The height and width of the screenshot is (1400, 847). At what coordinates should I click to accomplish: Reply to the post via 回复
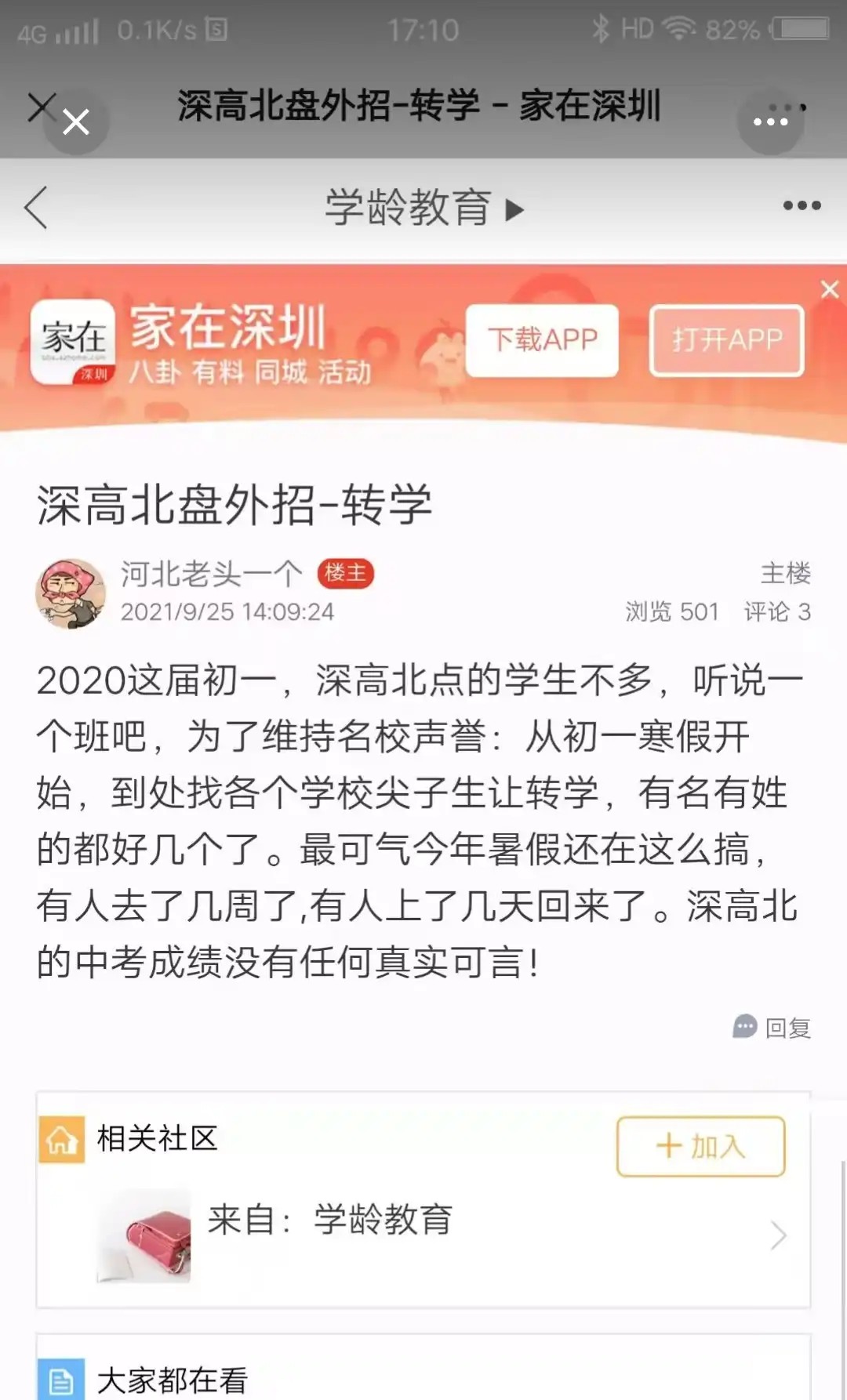coord(772,1027)
